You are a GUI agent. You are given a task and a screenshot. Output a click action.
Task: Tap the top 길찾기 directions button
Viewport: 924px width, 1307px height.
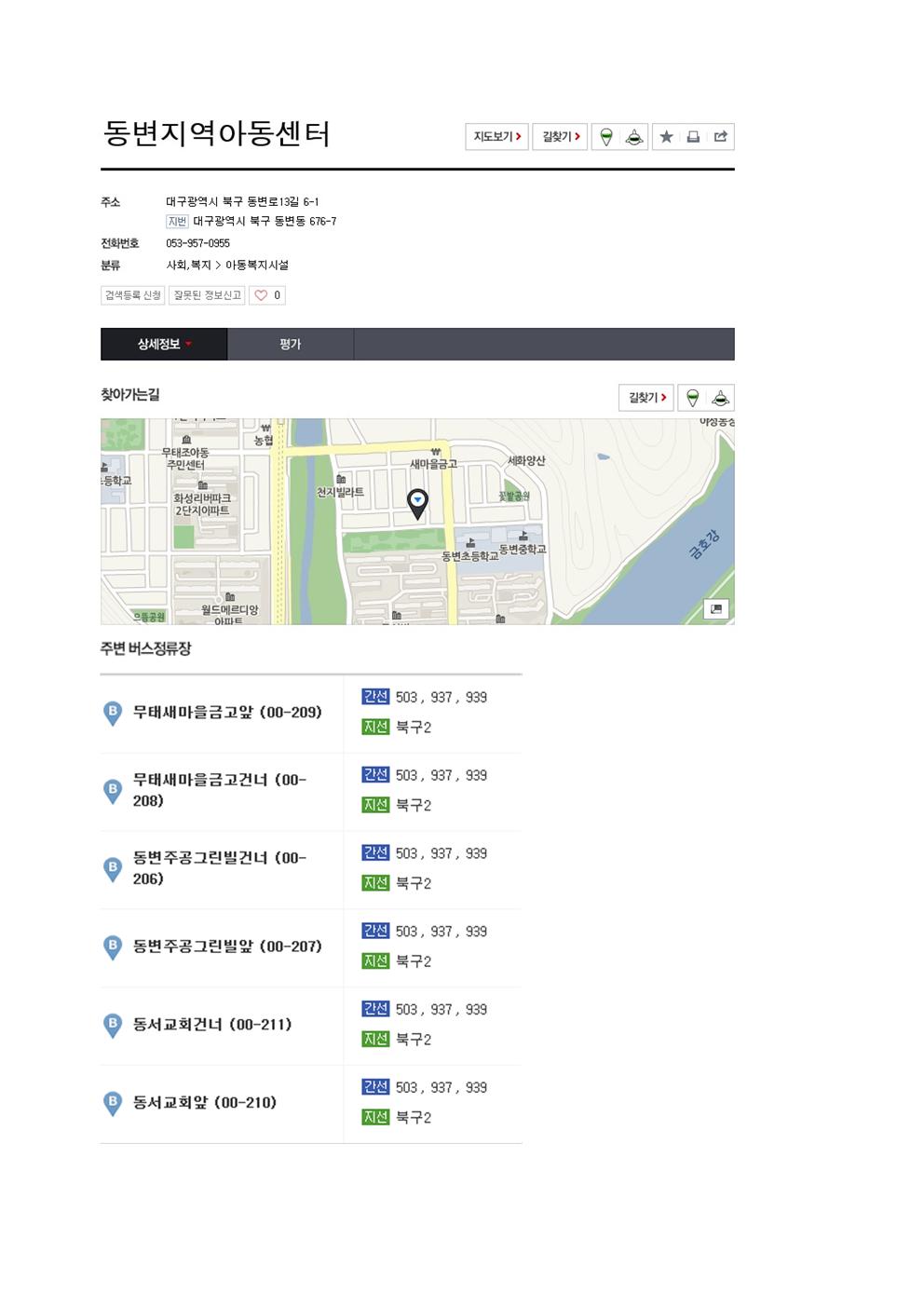pos(560,137)
